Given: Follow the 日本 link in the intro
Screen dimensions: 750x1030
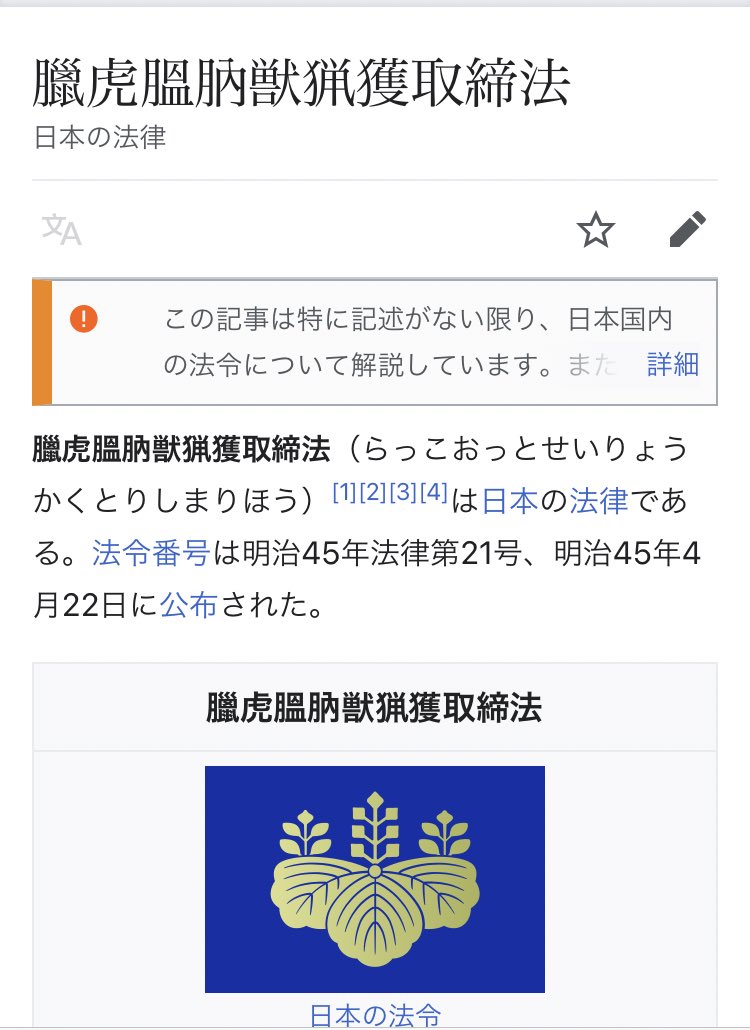Looking at the screenshot, I should [x=510, y=501].
